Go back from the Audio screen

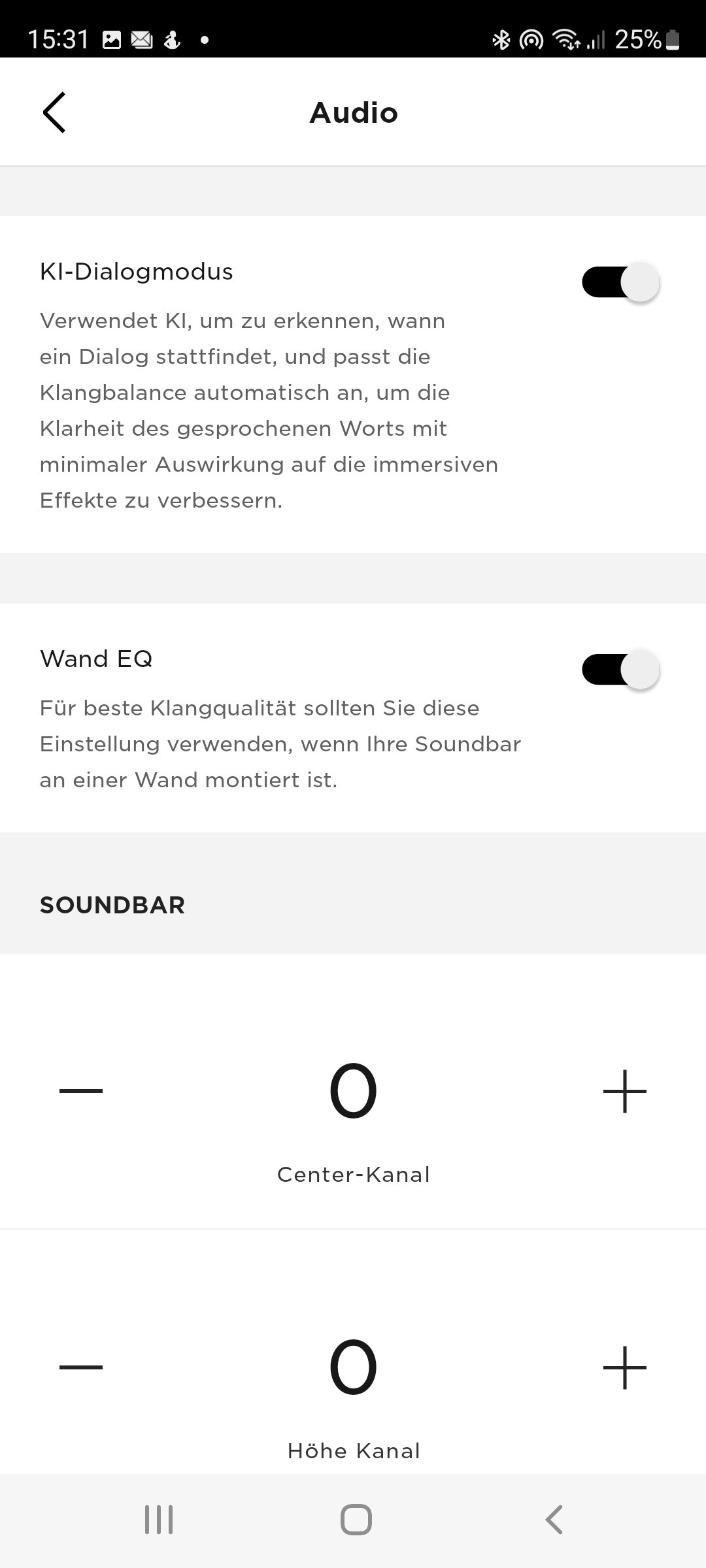[x=54, y=112]
